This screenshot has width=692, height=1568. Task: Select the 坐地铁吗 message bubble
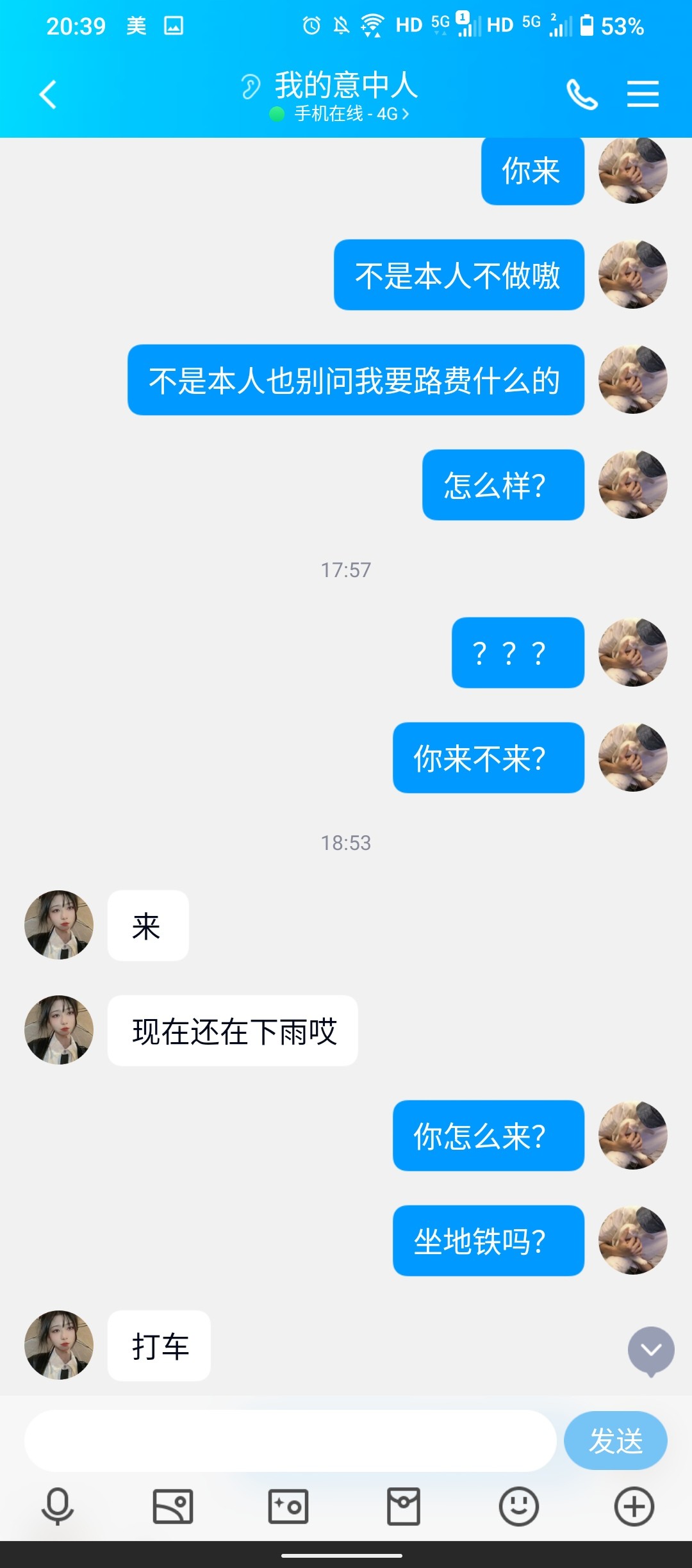[x=488, y=1240]
